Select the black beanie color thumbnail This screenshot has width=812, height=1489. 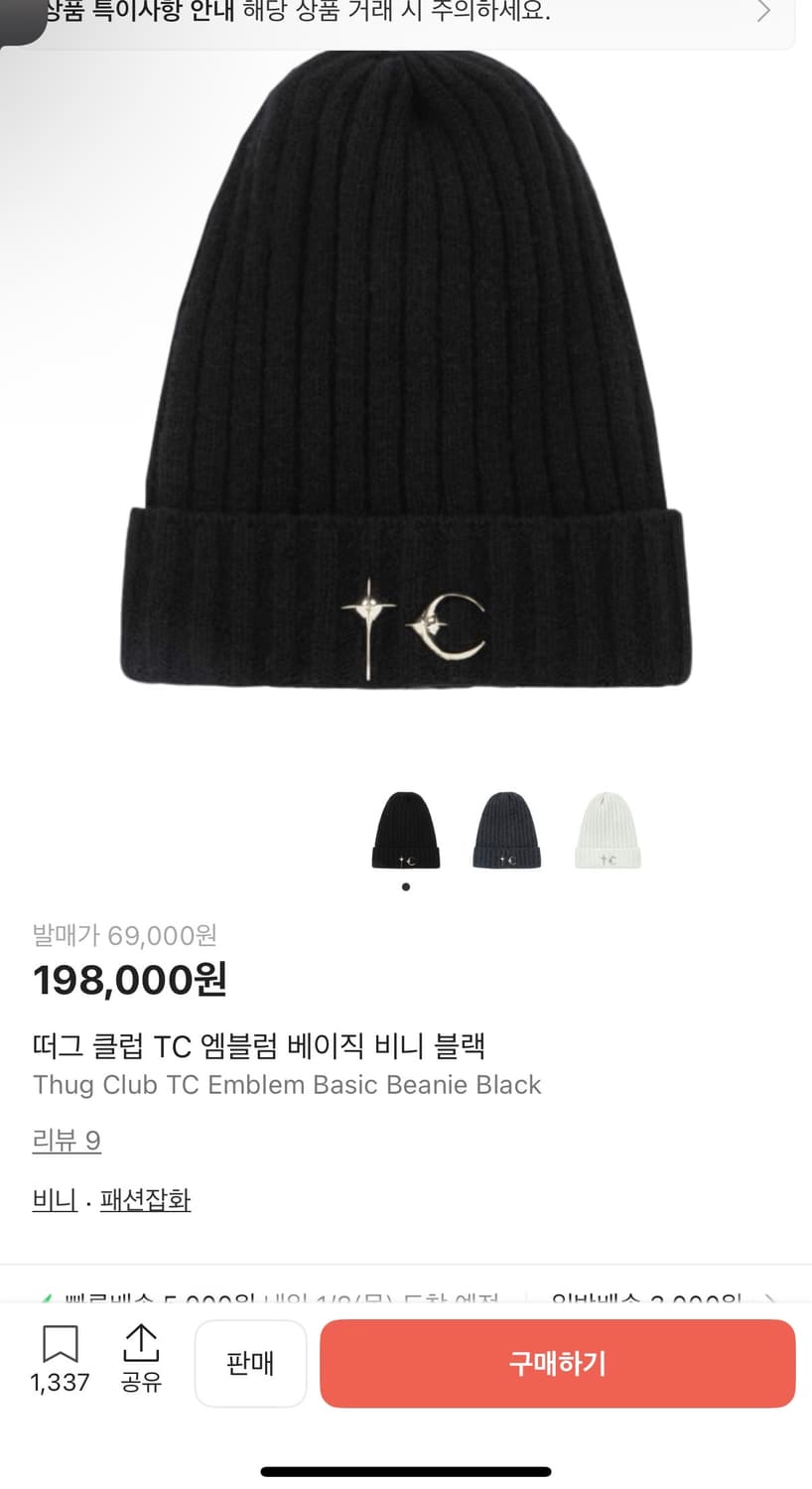[405, 830]
